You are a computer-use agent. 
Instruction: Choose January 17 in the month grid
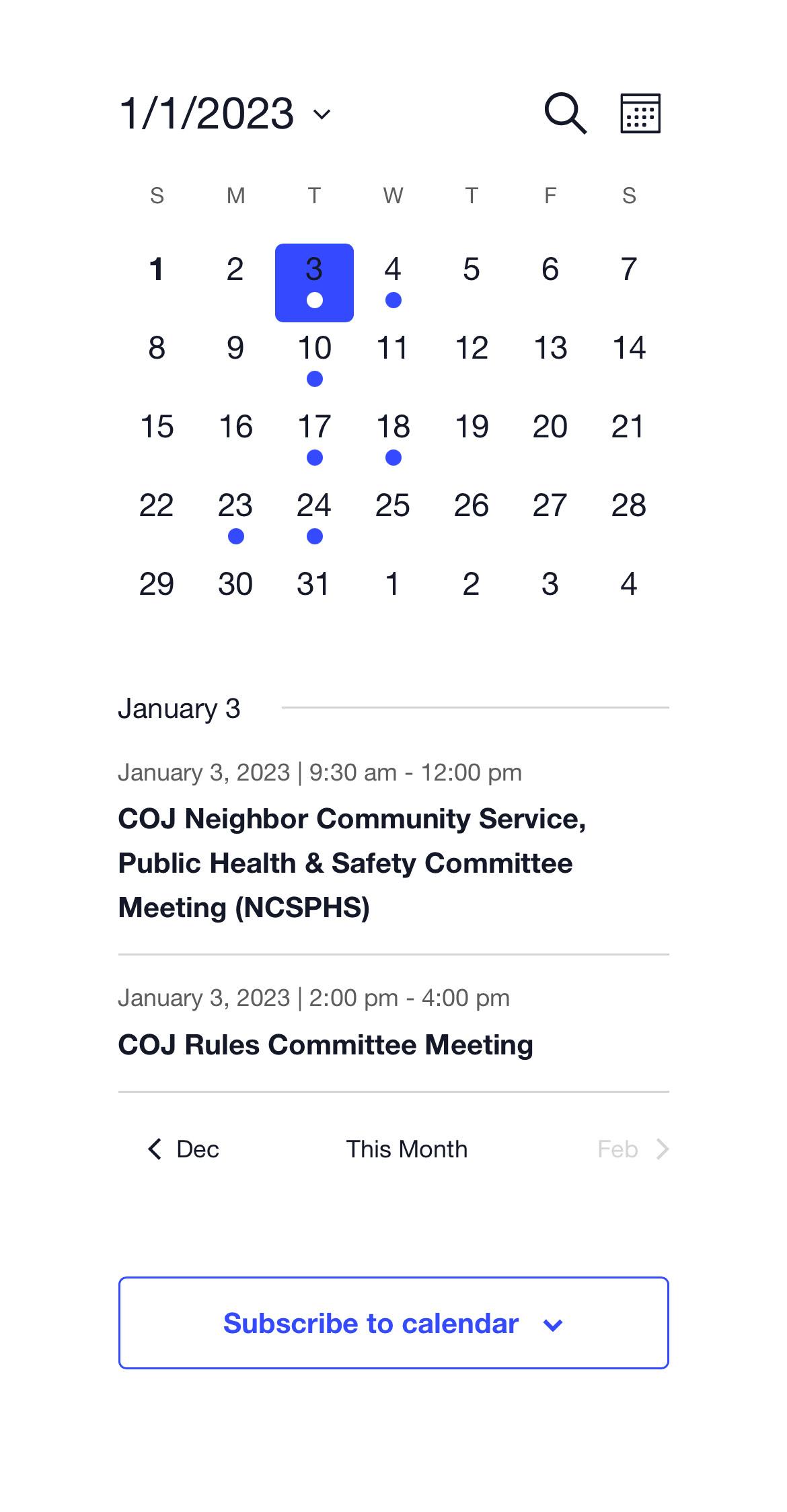click(314, 440)
